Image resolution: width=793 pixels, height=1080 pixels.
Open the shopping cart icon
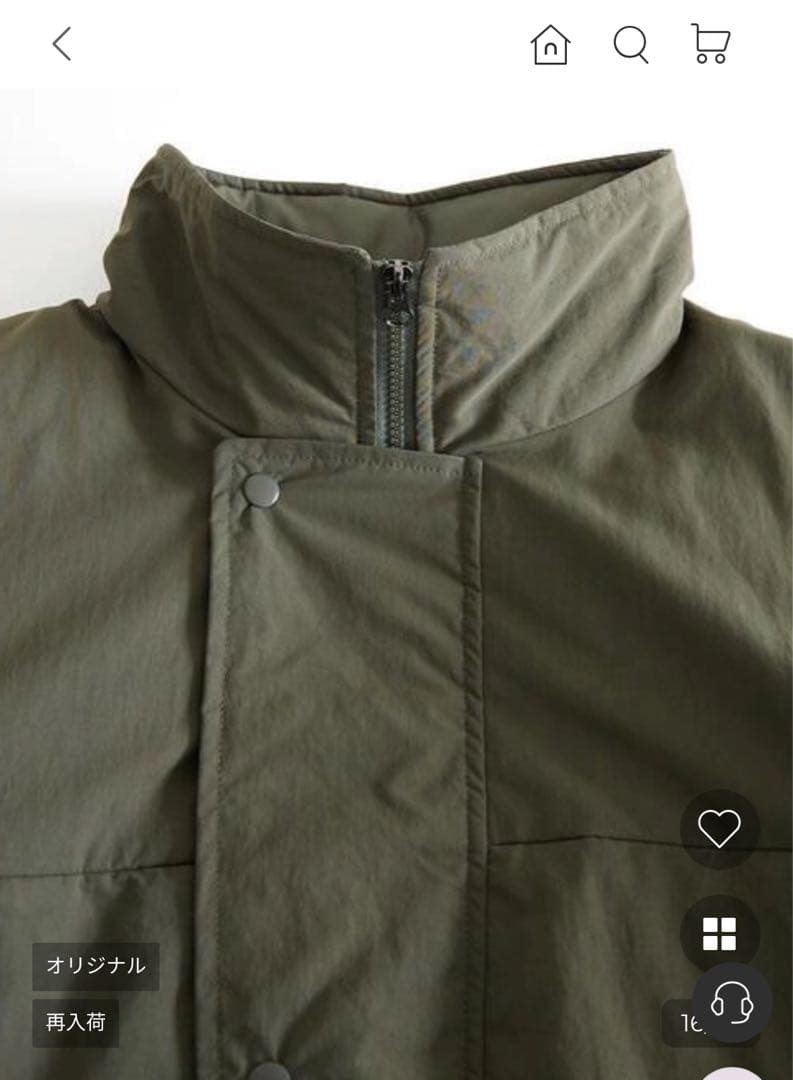[x=710, y=45]
